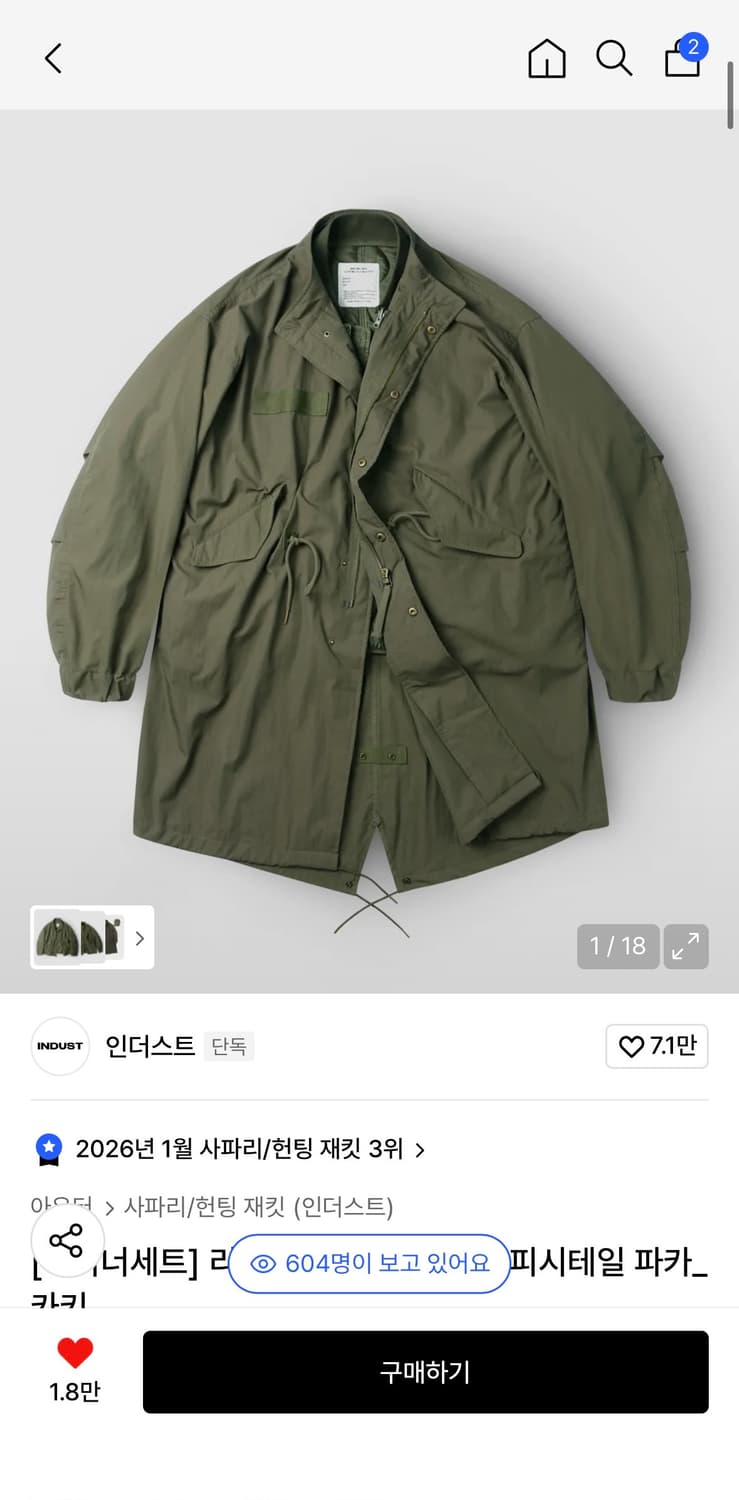This screenshot has width=739, height=1500.
Task: Open the home icon in the top bar
Action: pyautogui.click(x=546, y=58)
